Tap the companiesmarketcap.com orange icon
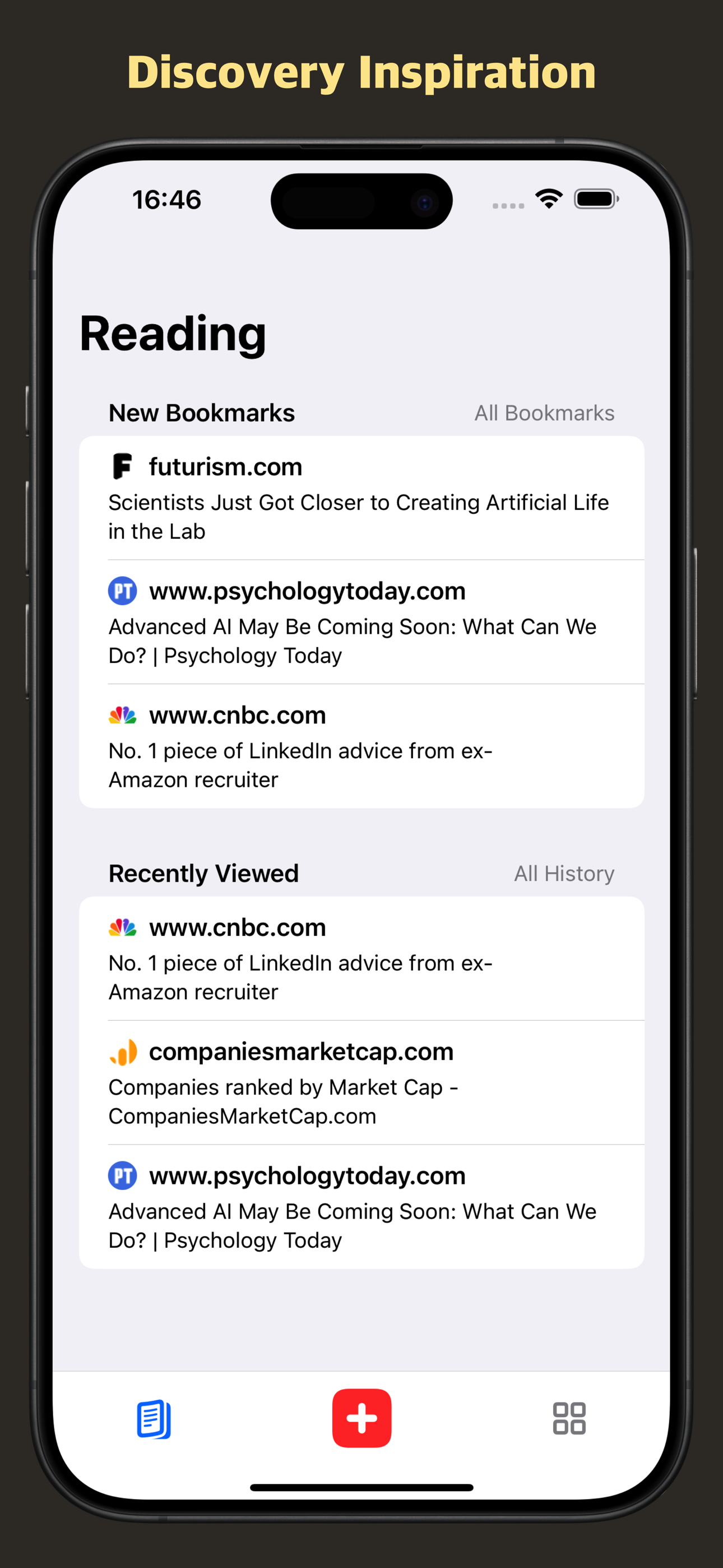Image resolution: width=723 pixels, height=1568 pixels. pyautogui.click(x=122, y=1050)
